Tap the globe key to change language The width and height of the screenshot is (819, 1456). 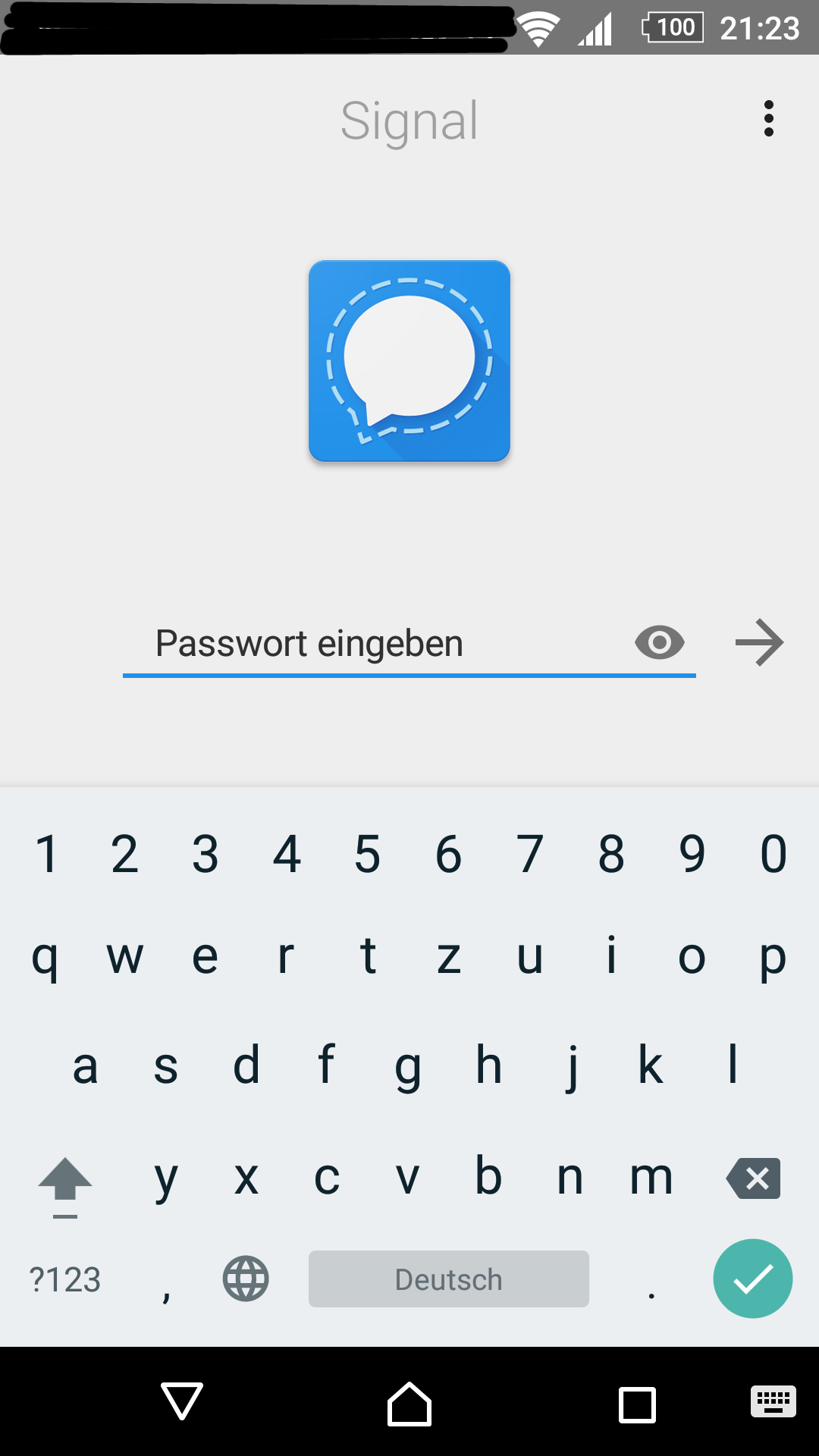[x=246, y=1279]
